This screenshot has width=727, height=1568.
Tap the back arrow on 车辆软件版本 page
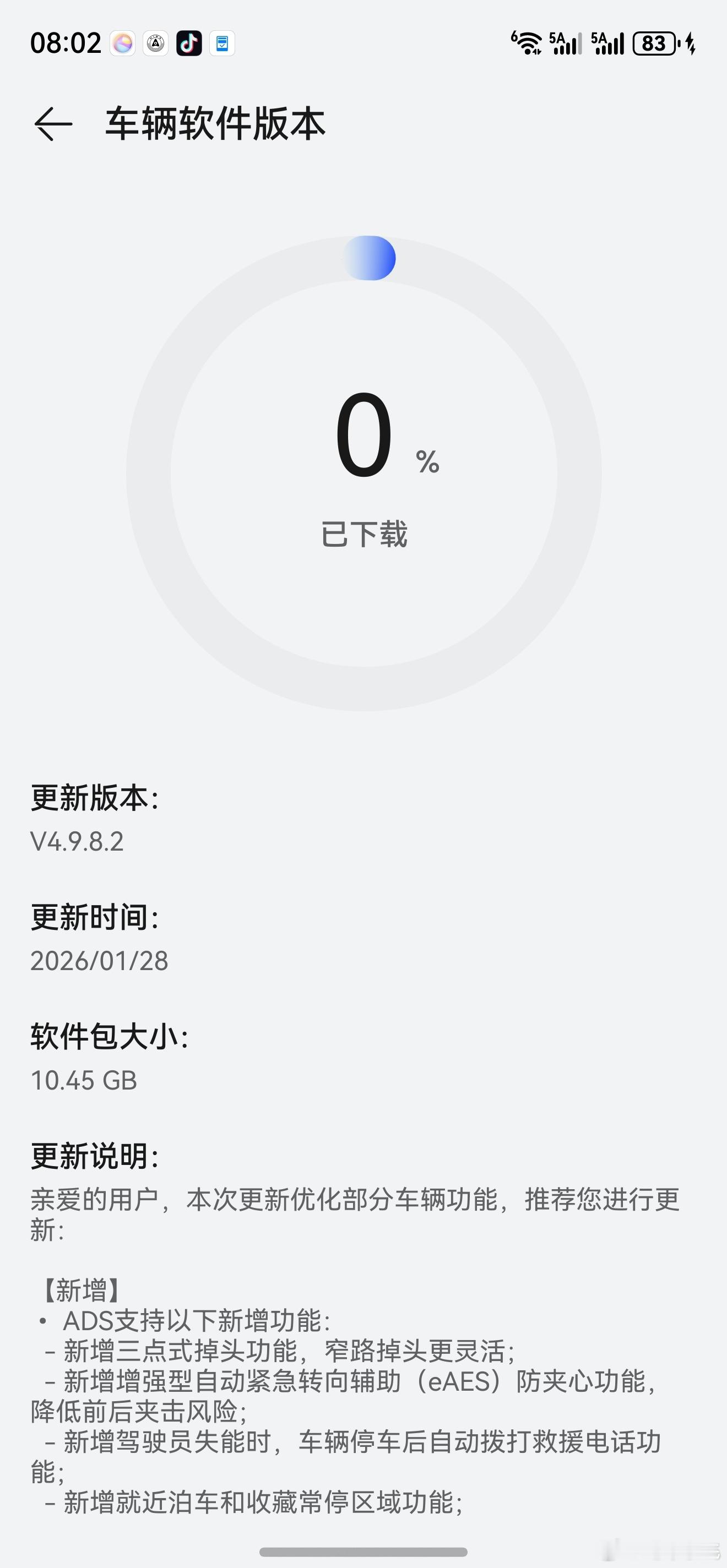pos(52,125)
